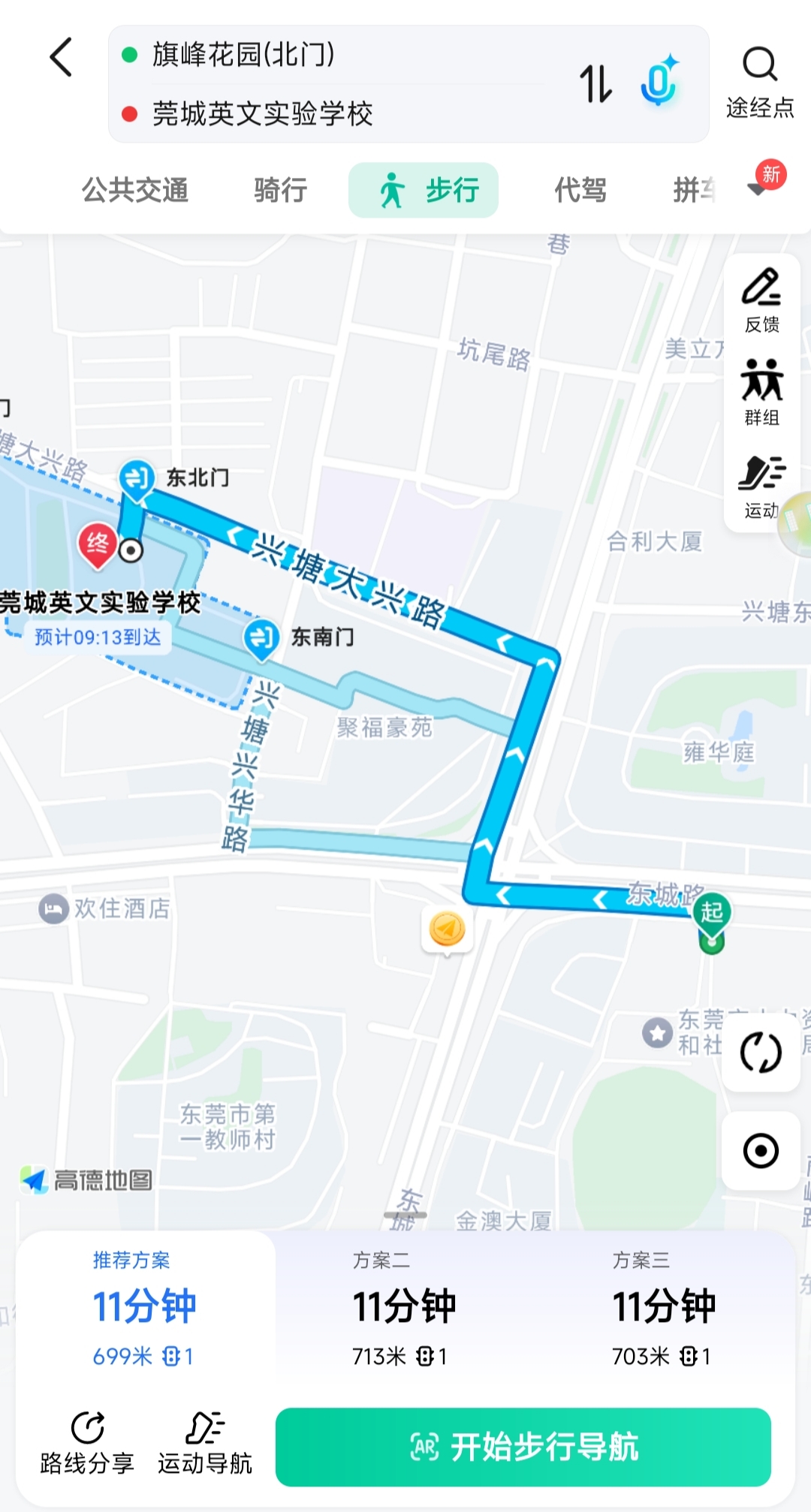Viewport: 811px width, 1512px height.
Task: Open the 反馈 feedback tool
Action: [x=761, y=300]
